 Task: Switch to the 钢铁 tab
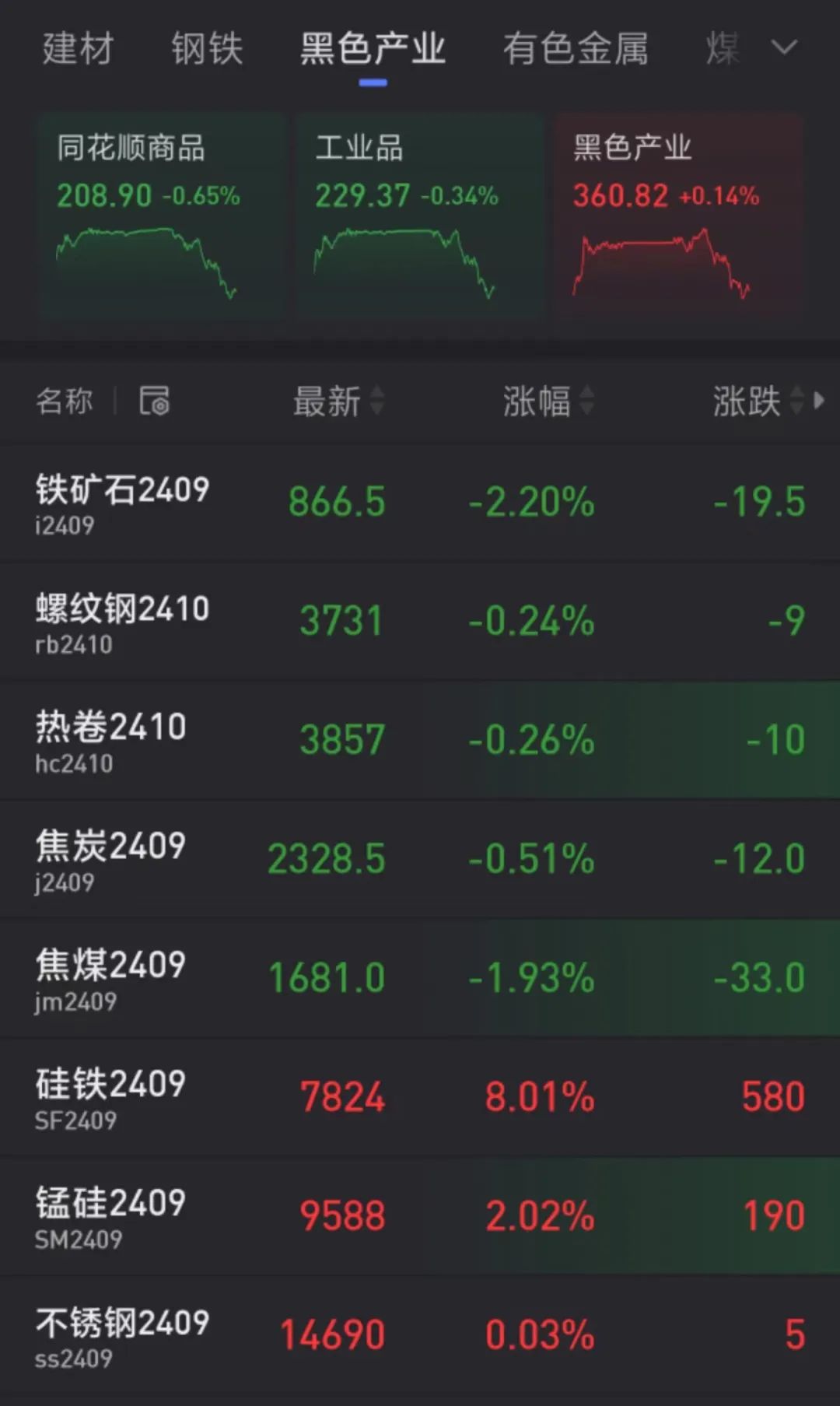[207, 48]
